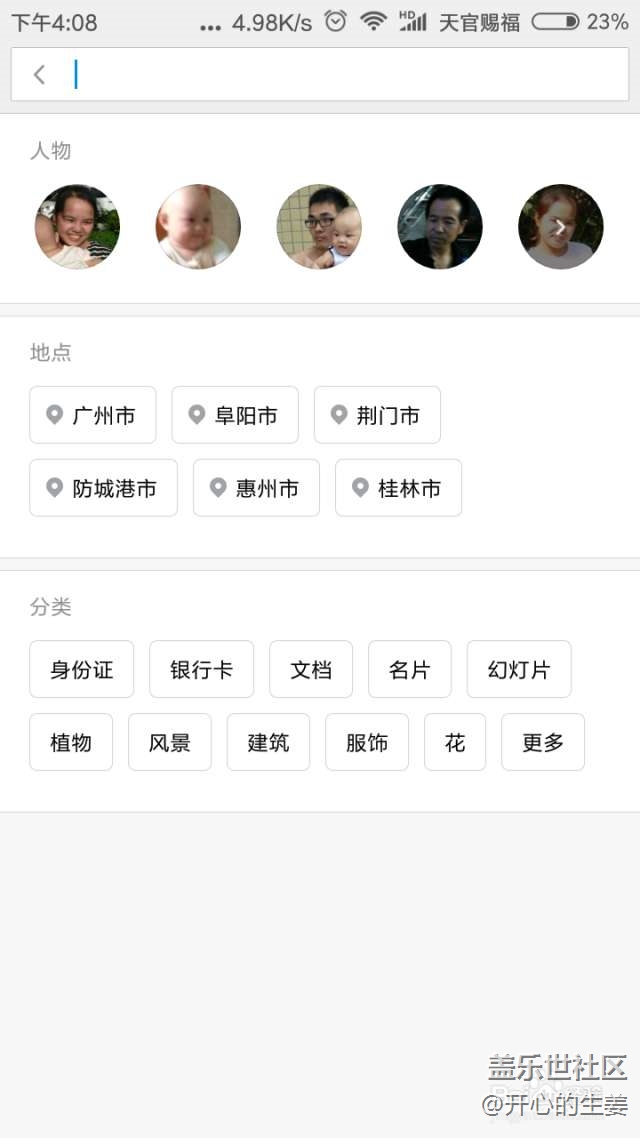Open the 花 category chip

(x=455, y=742)
